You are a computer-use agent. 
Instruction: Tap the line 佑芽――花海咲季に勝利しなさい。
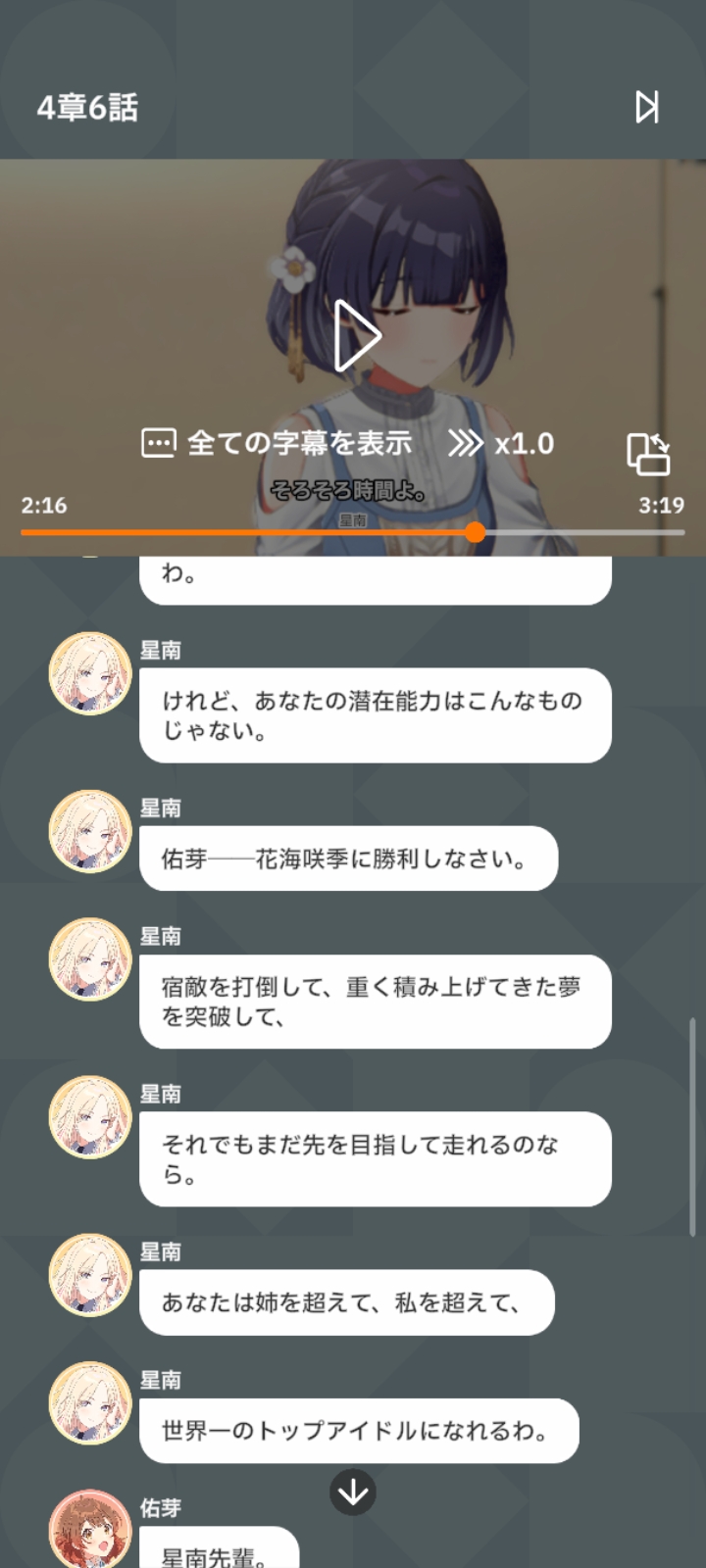(348, 859)
